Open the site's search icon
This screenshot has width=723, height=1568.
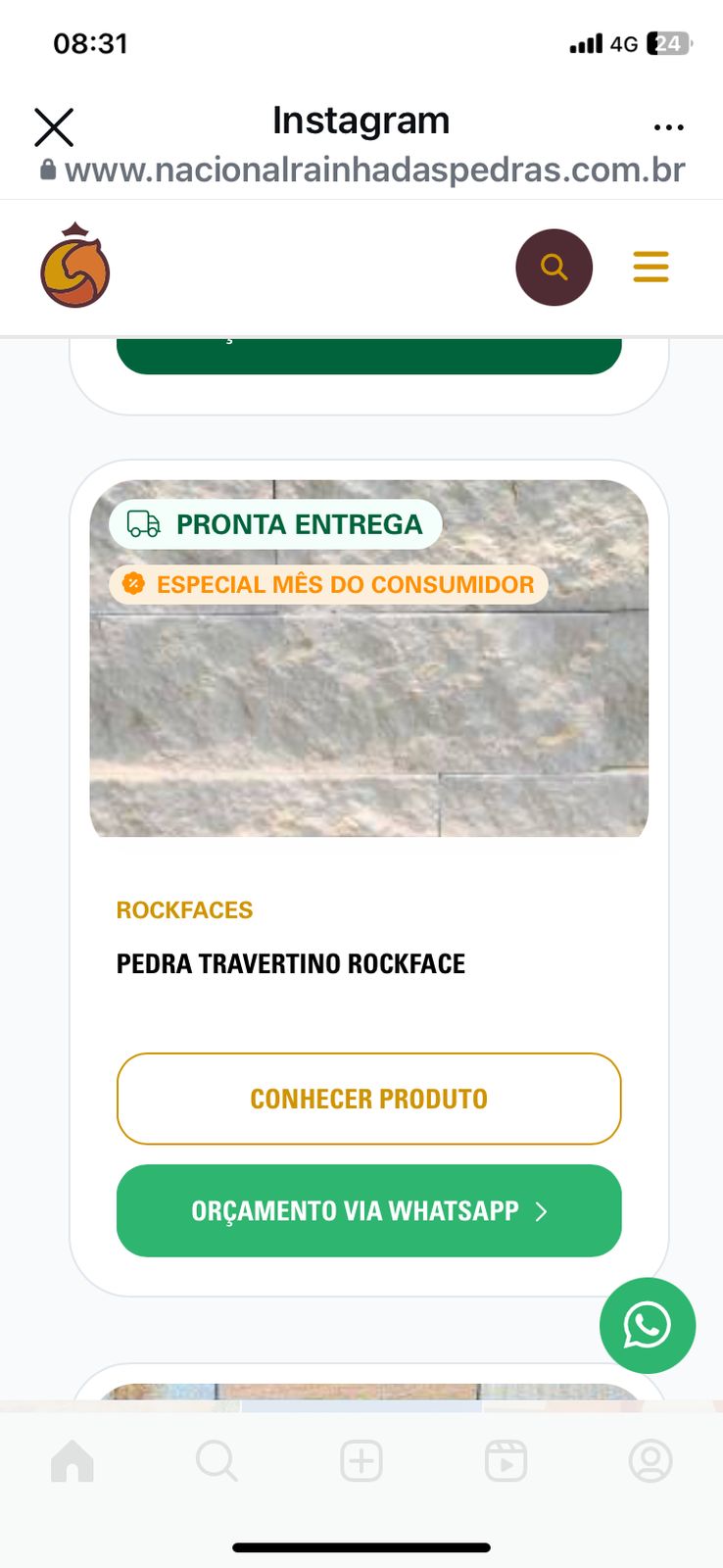554,267
